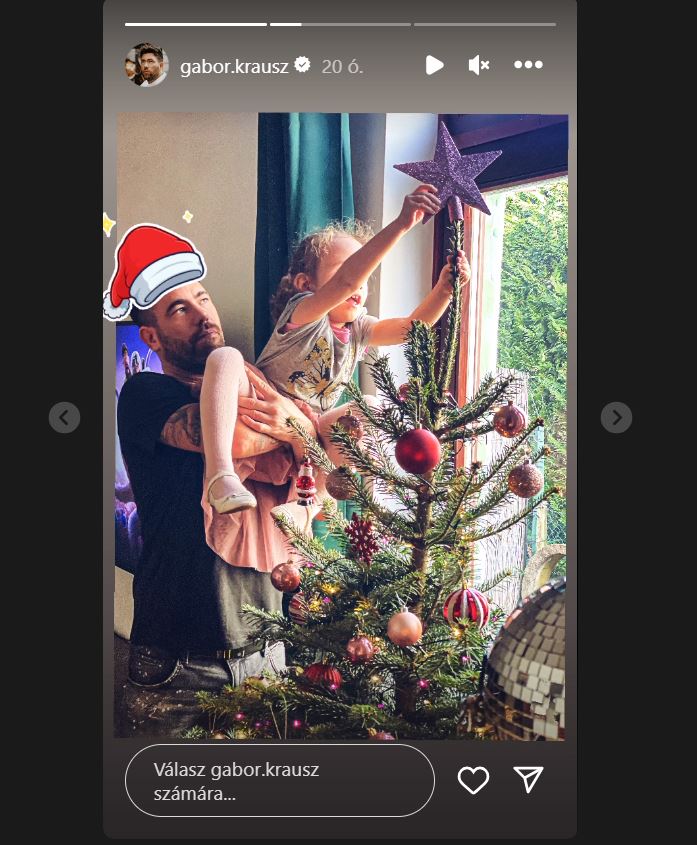Open the gabor.krausz username link
The height and width of the screenshot is (845, 697).
pos(234,66)
